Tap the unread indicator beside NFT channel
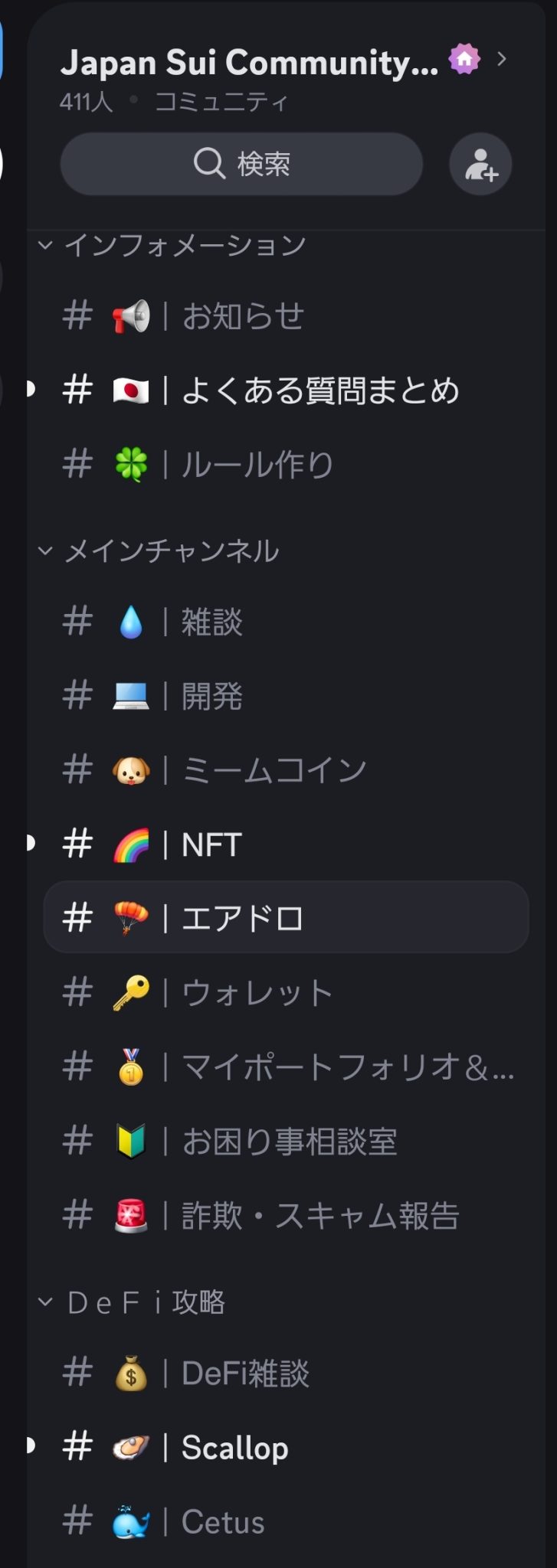 coord(29,842)
